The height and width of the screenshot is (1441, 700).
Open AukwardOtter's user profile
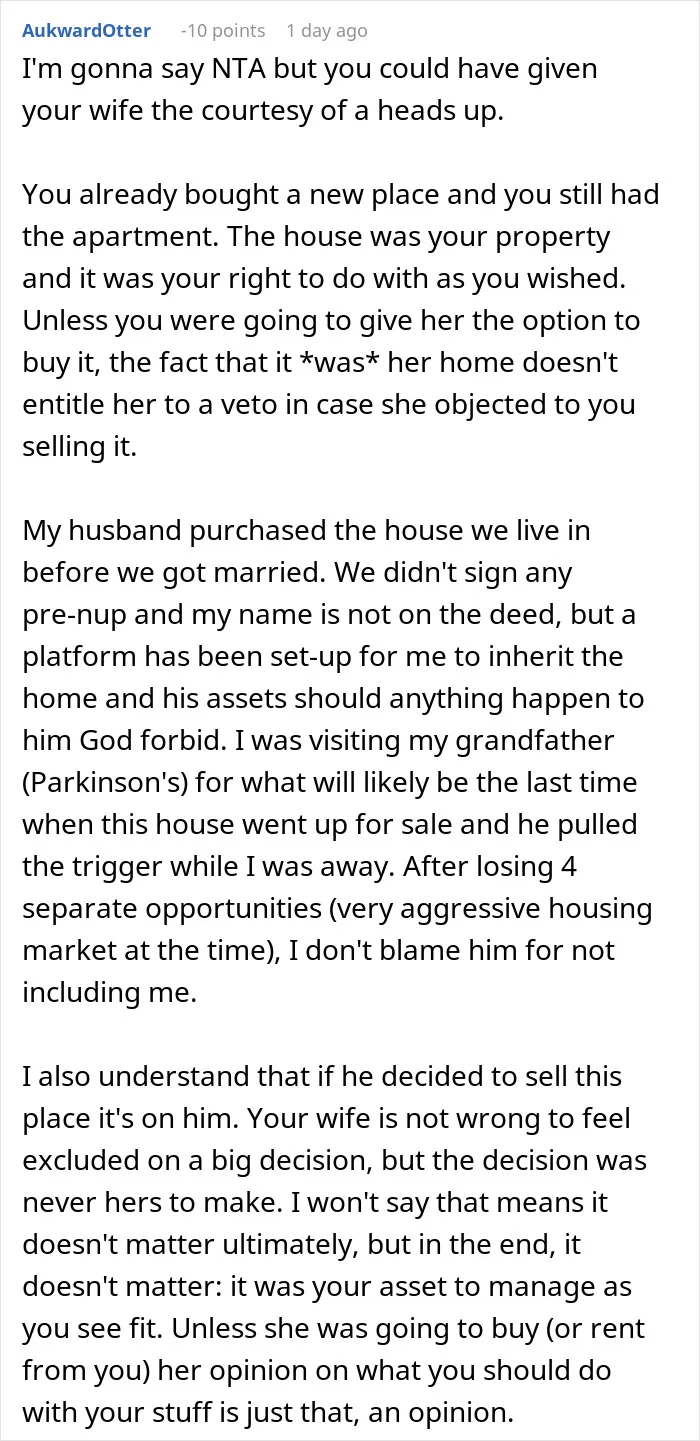click(86, 31)
